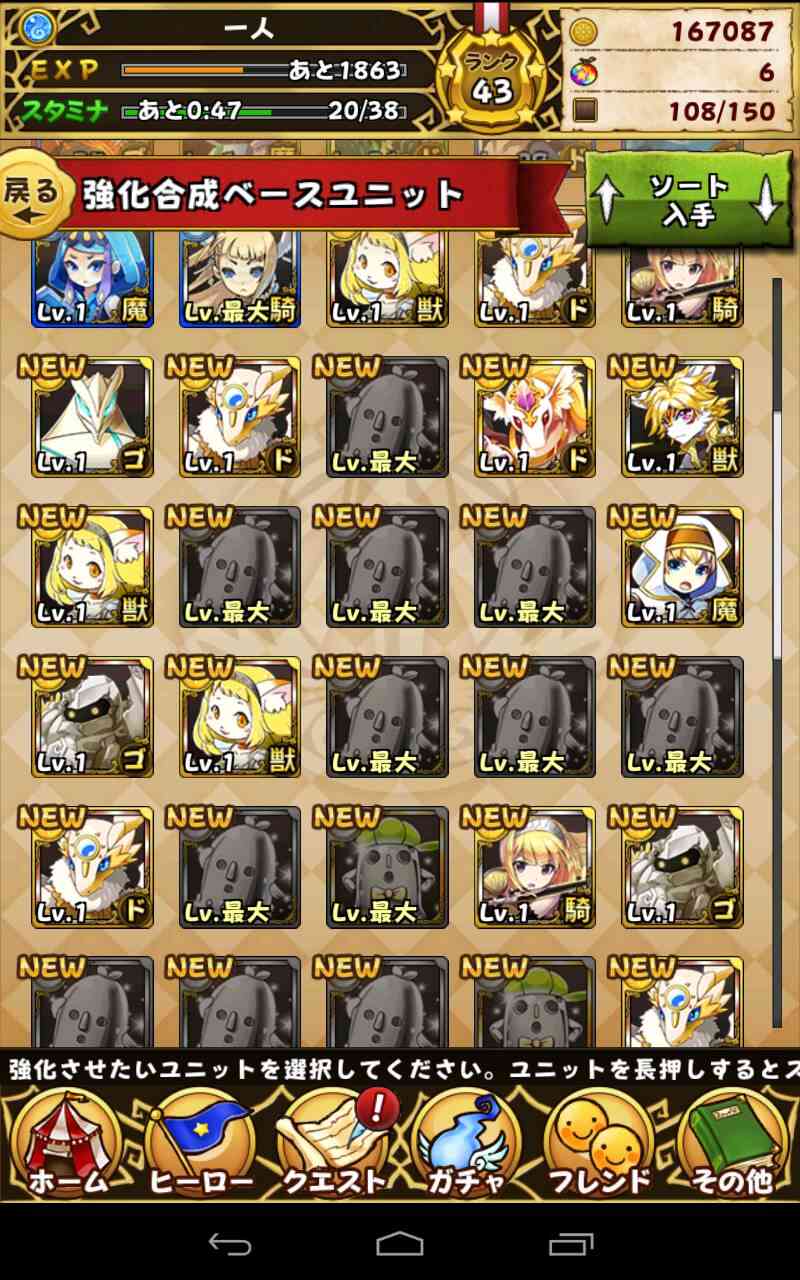800x1280 pixels.
Task: Switch to the ヒーロー tab
Action: (200, 1144)
